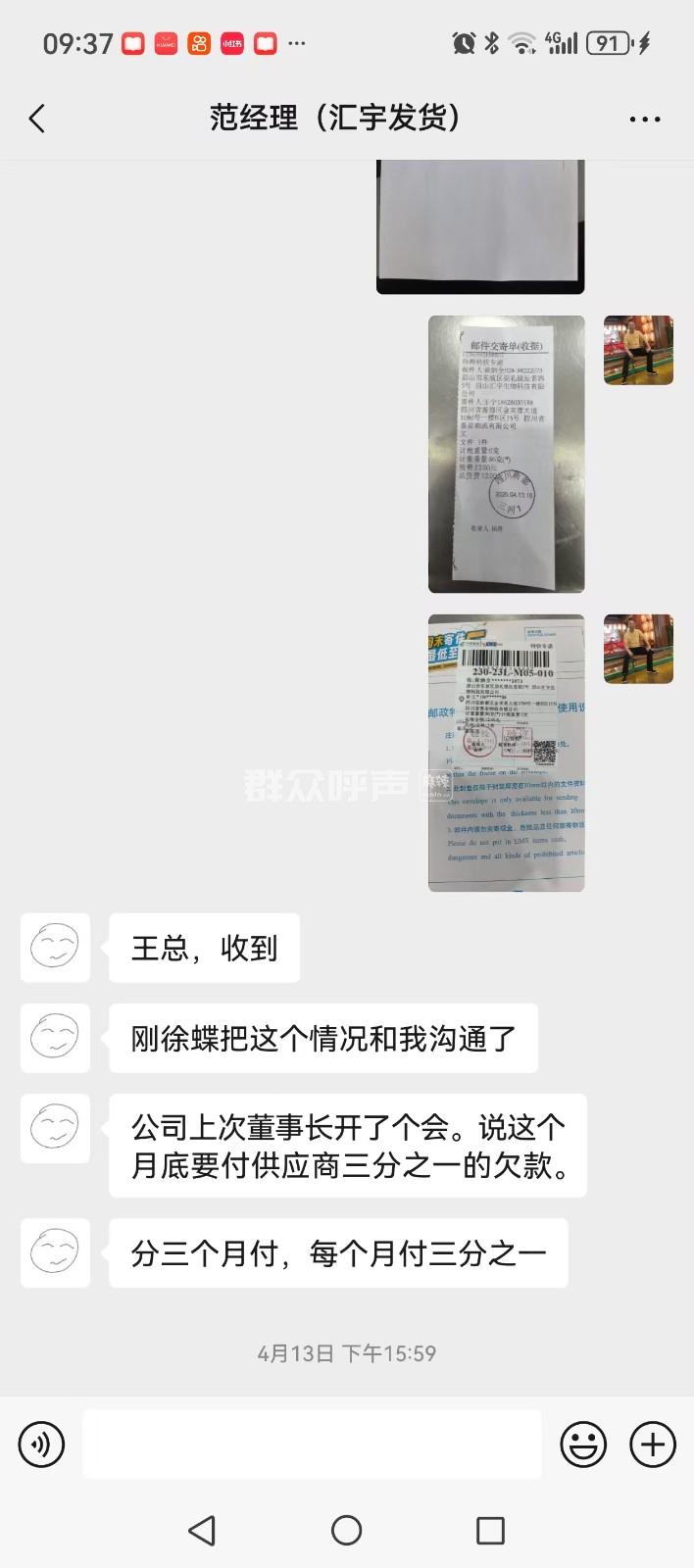The width and height of the screenshot is (694, 1568).
Task: Focus the message text field
Action: coord(312,1445)
